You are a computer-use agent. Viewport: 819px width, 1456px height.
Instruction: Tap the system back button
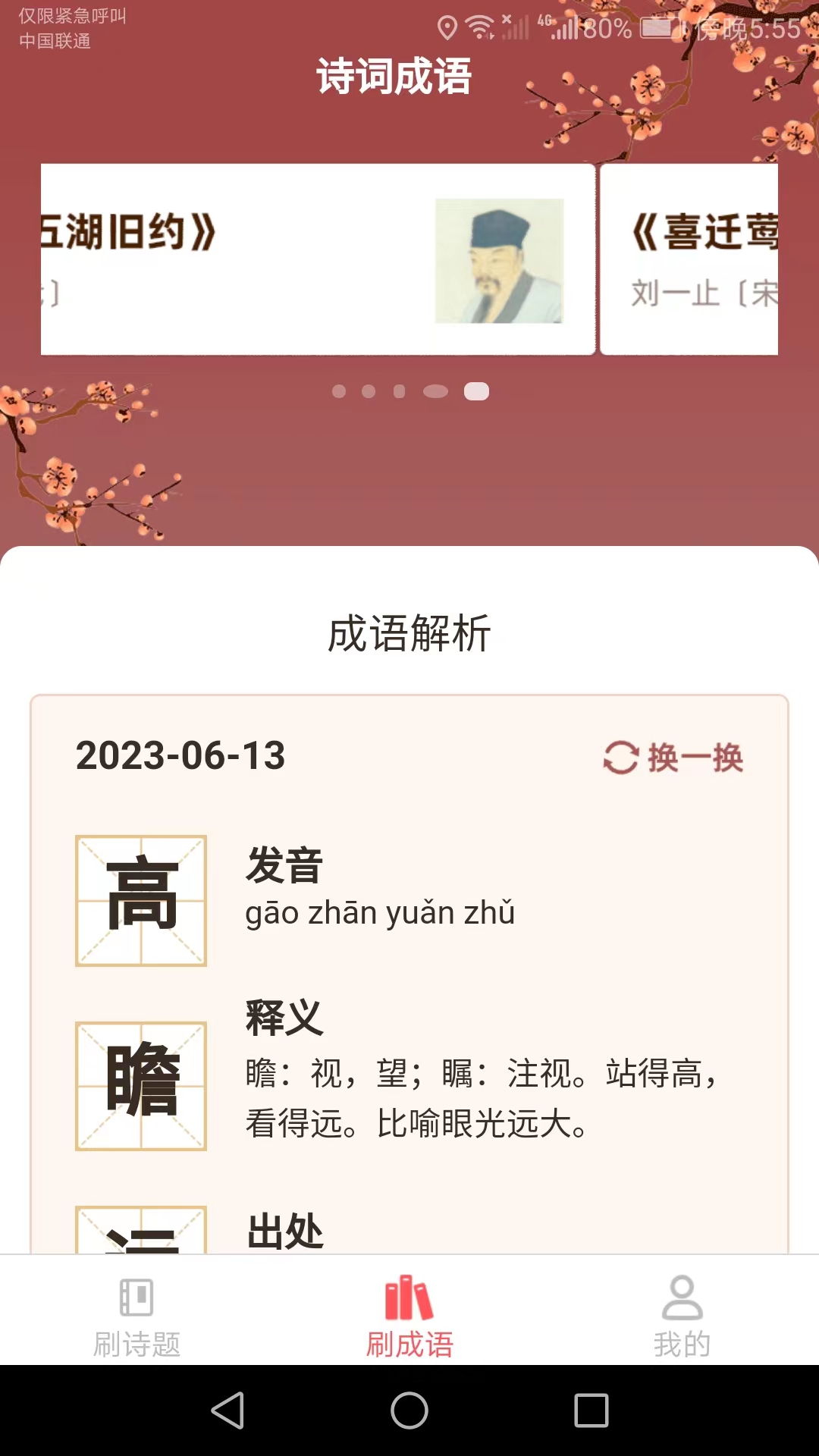[227, 1410]
